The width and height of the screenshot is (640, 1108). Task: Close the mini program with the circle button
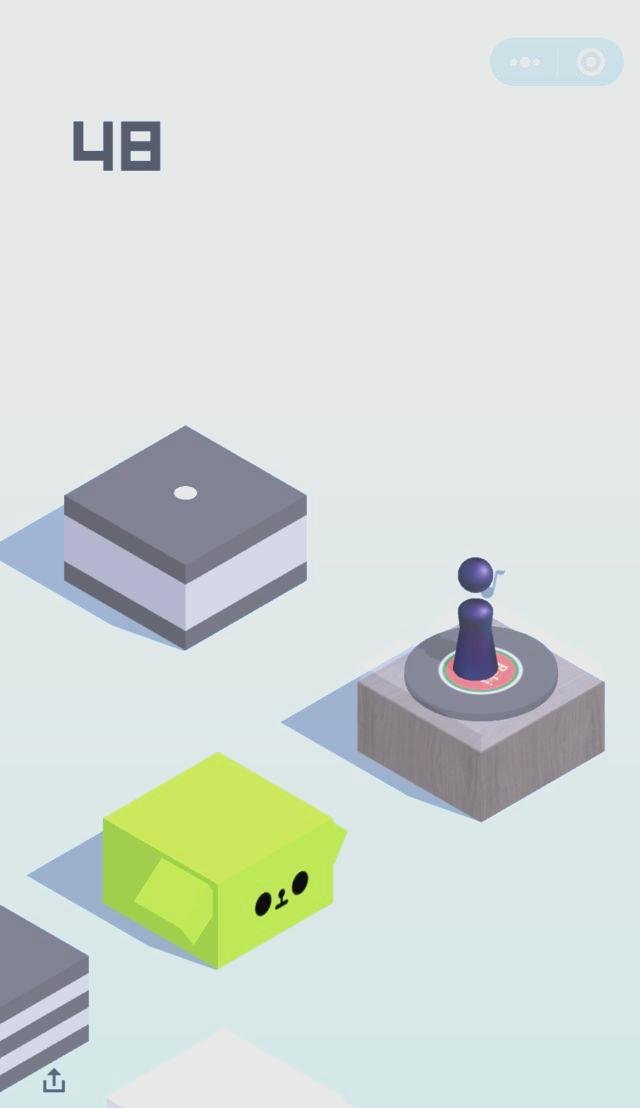coord(591,62)
